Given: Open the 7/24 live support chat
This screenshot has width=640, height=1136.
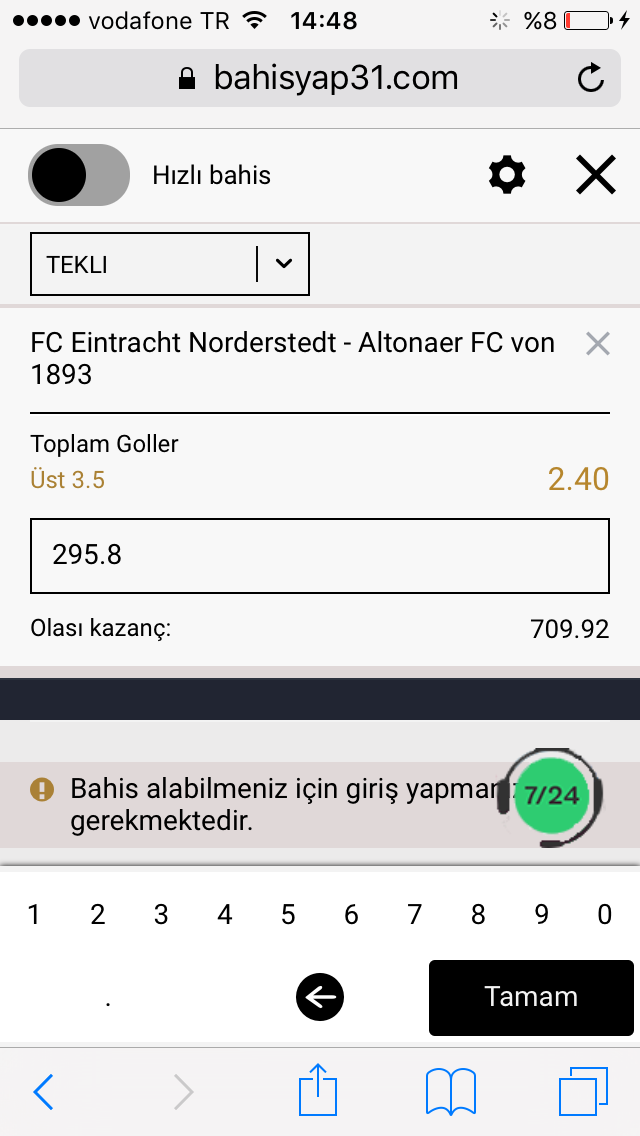Looking at the screenshot, I should [x=551, y=797].
